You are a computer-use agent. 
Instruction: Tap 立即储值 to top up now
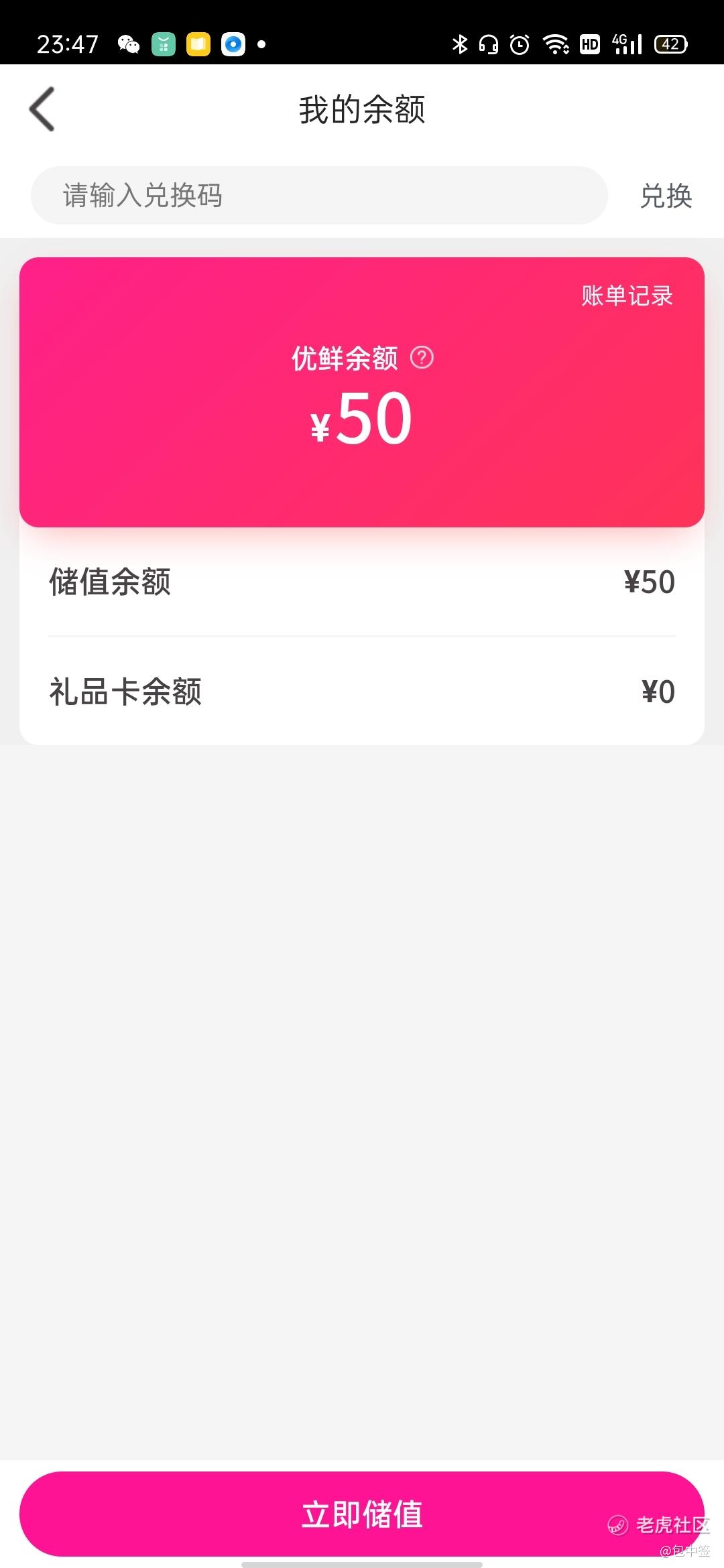tap(362, 1514)
